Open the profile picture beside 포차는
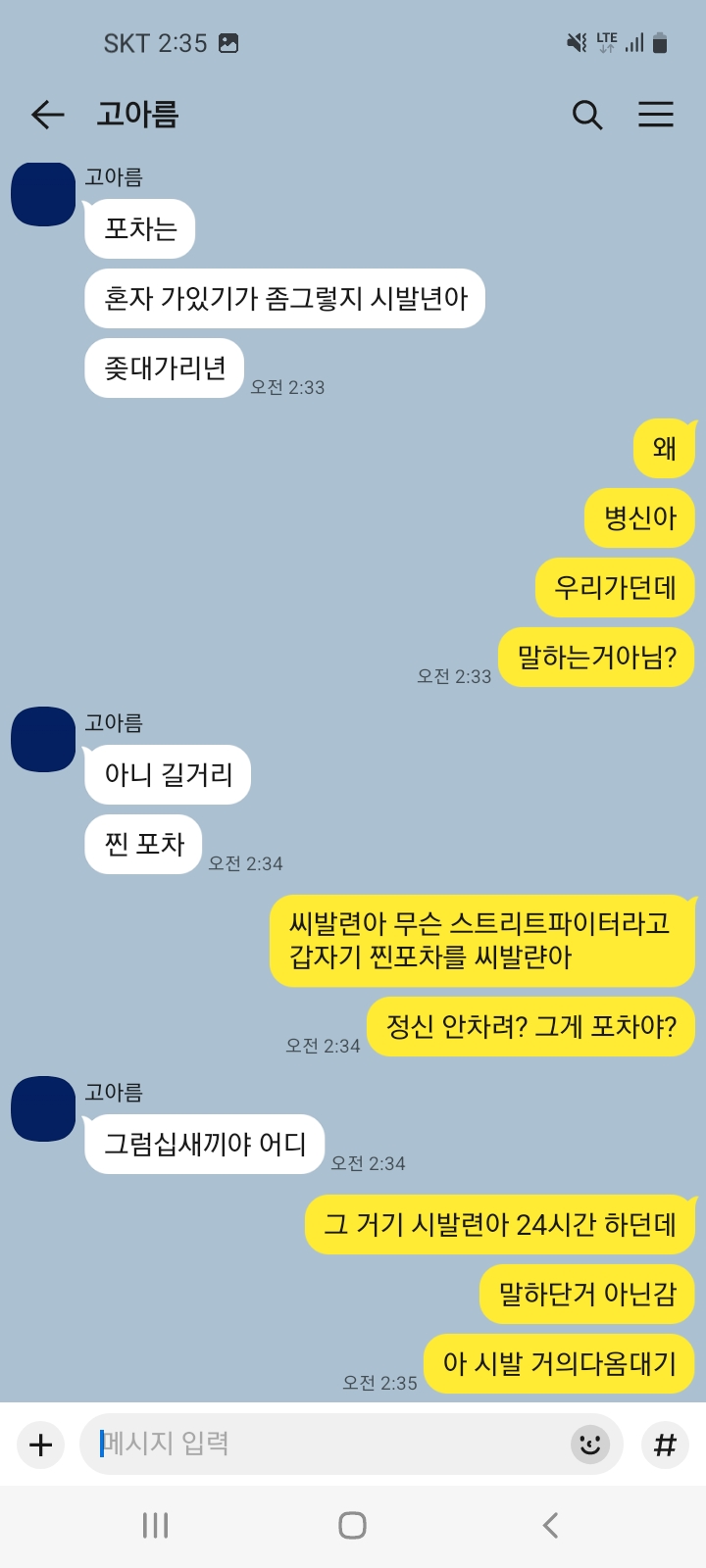The height and width of the screenshot is (1568, 706). tap(43, 194)
